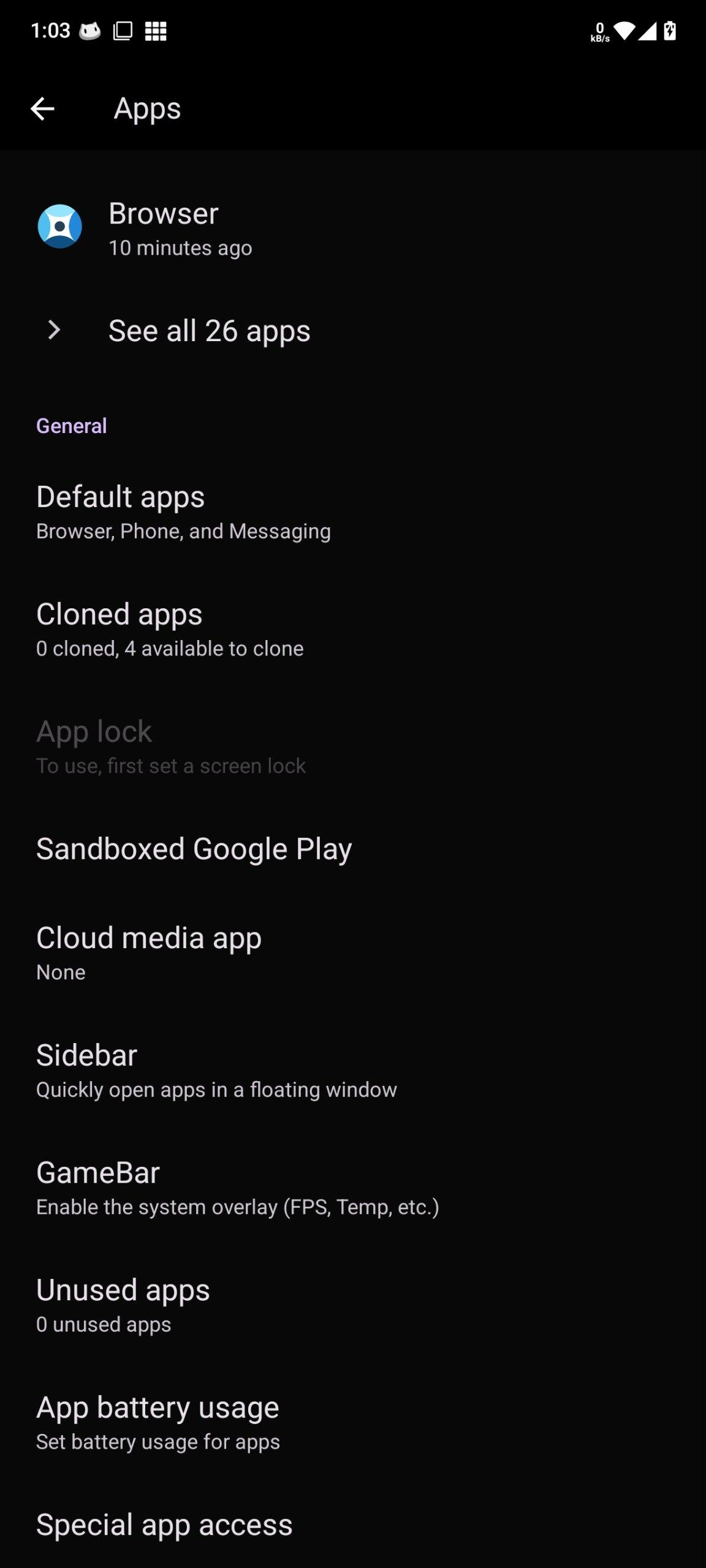Open GameBar overlay settings

[x=237, y=1188]
